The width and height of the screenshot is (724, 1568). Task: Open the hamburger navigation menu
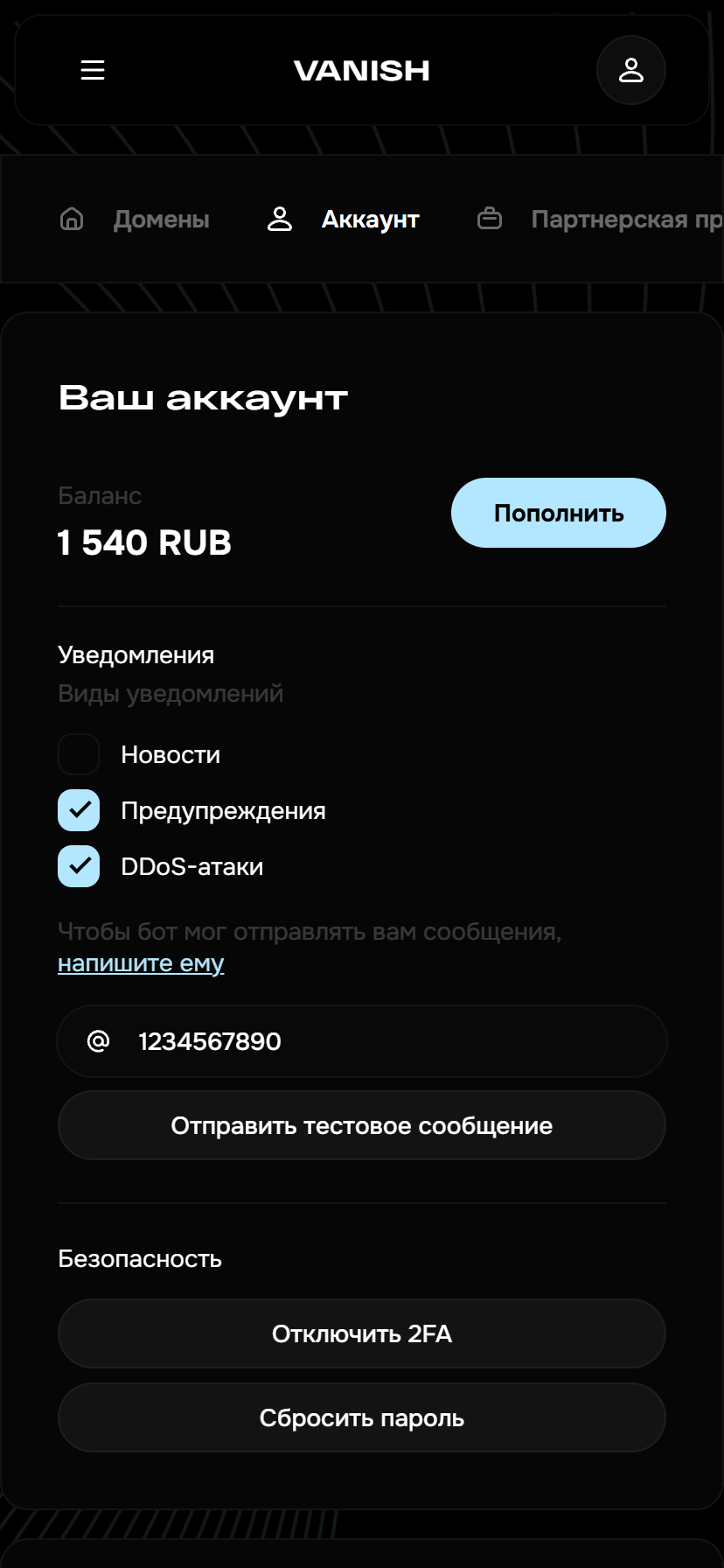click(92, 70)
